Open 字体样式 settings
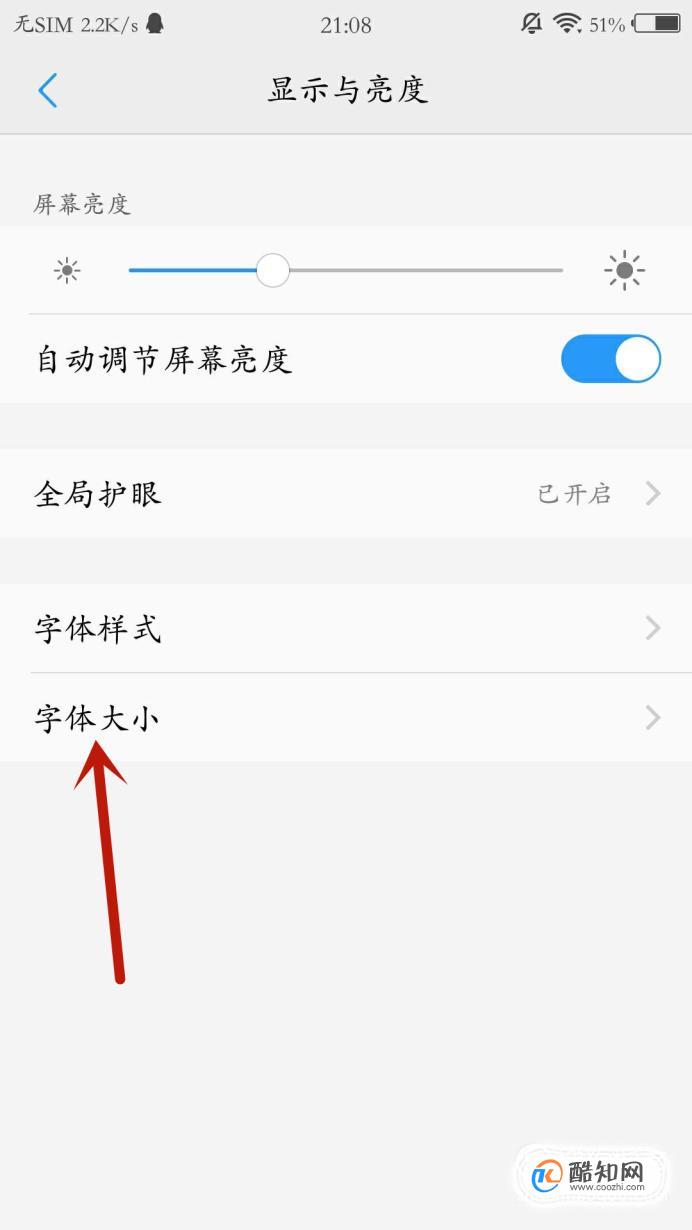The image size is (692, 1230). point(346,628)
